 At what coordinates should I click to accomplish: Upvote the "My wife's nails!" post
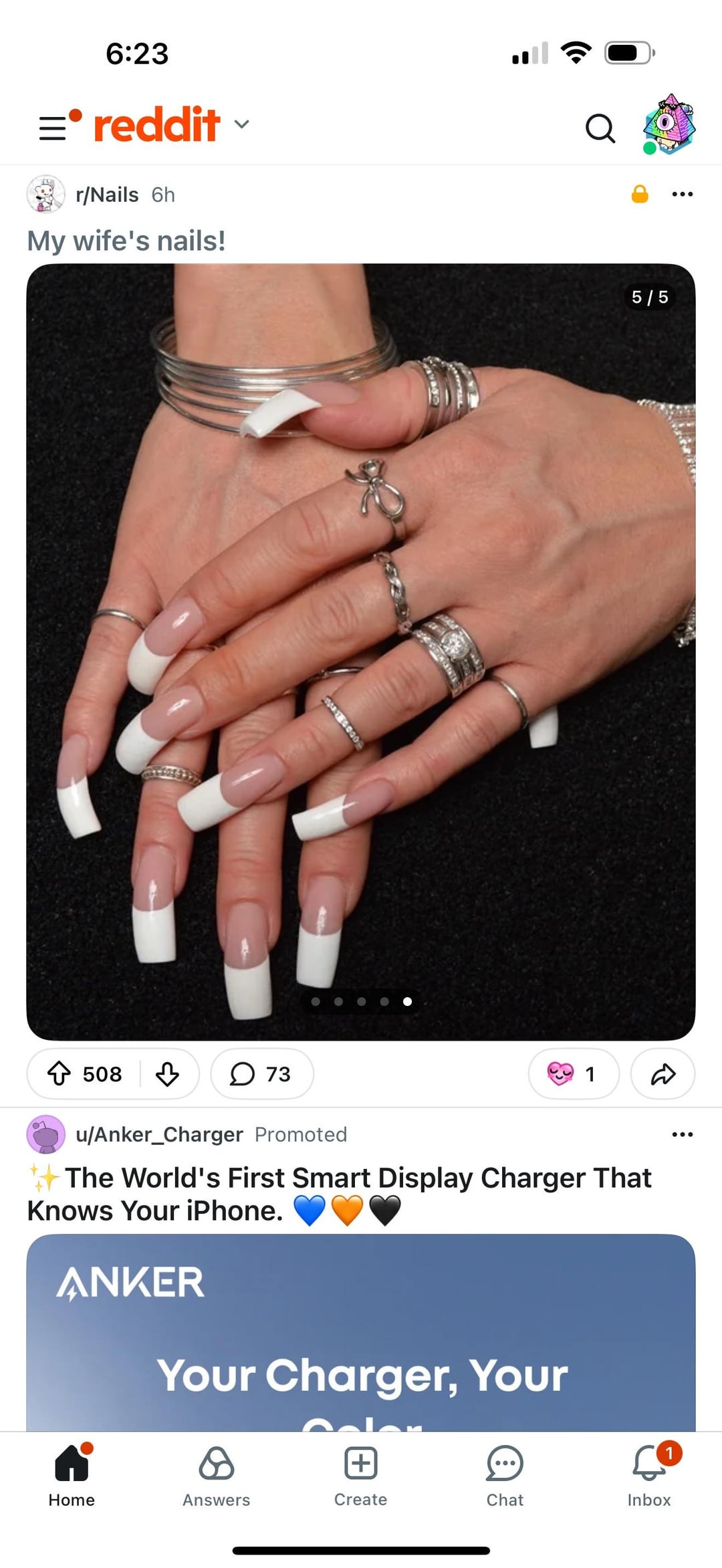[59, 1074]
